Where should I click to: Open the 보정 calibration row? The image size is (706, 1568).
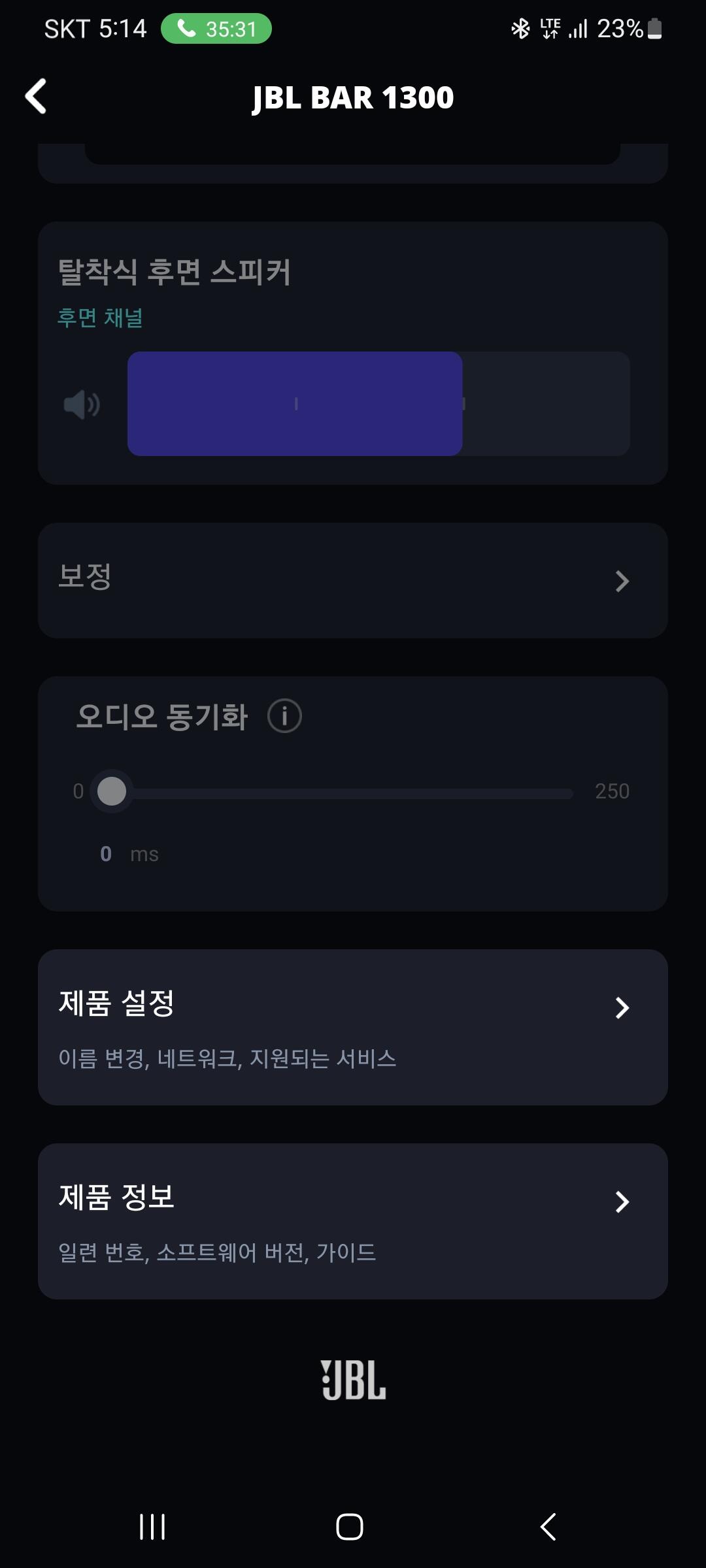[353, 580]
